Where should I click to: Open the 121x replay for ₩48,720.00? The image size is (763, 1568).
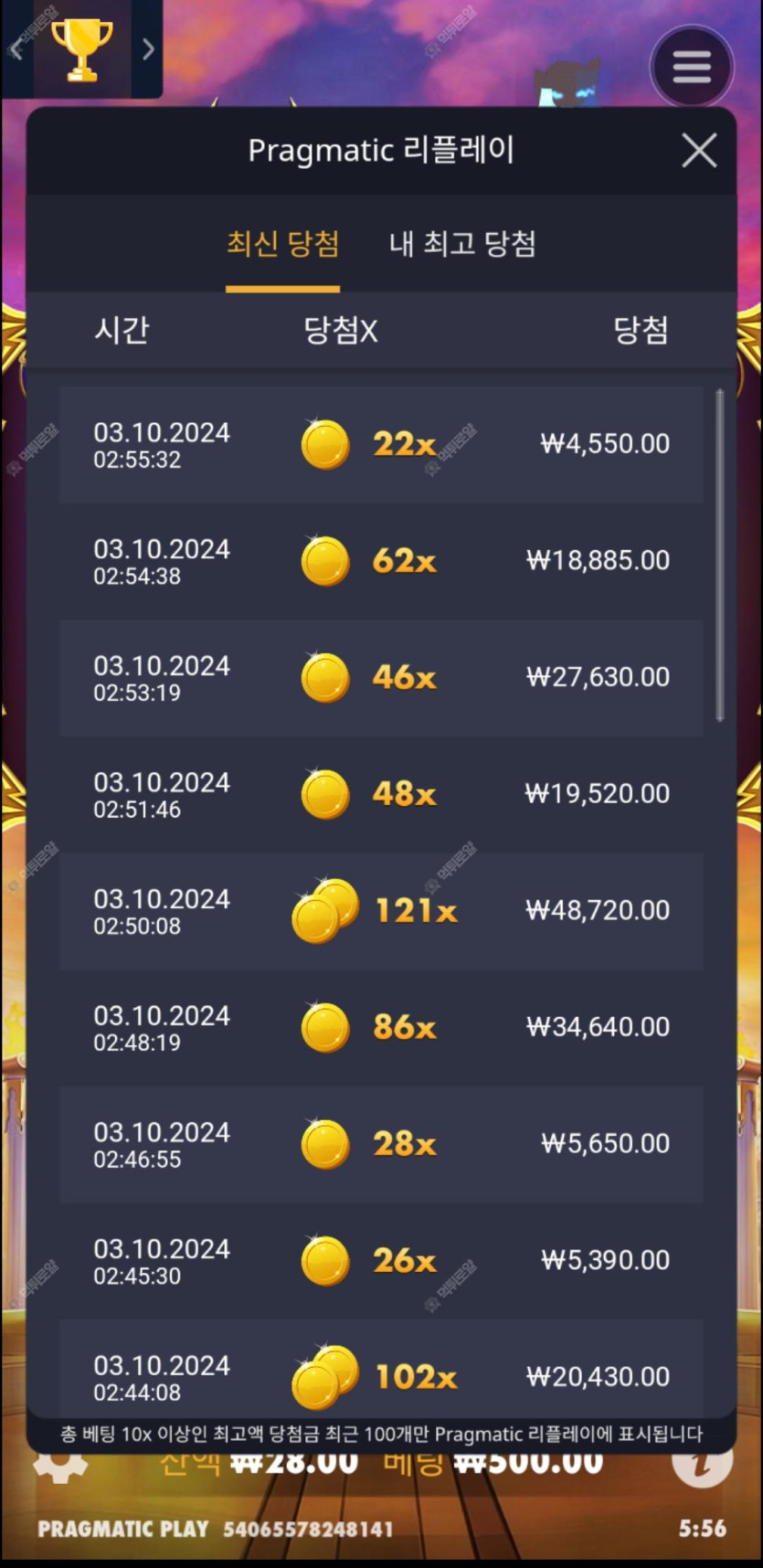[x=381, y=911]
